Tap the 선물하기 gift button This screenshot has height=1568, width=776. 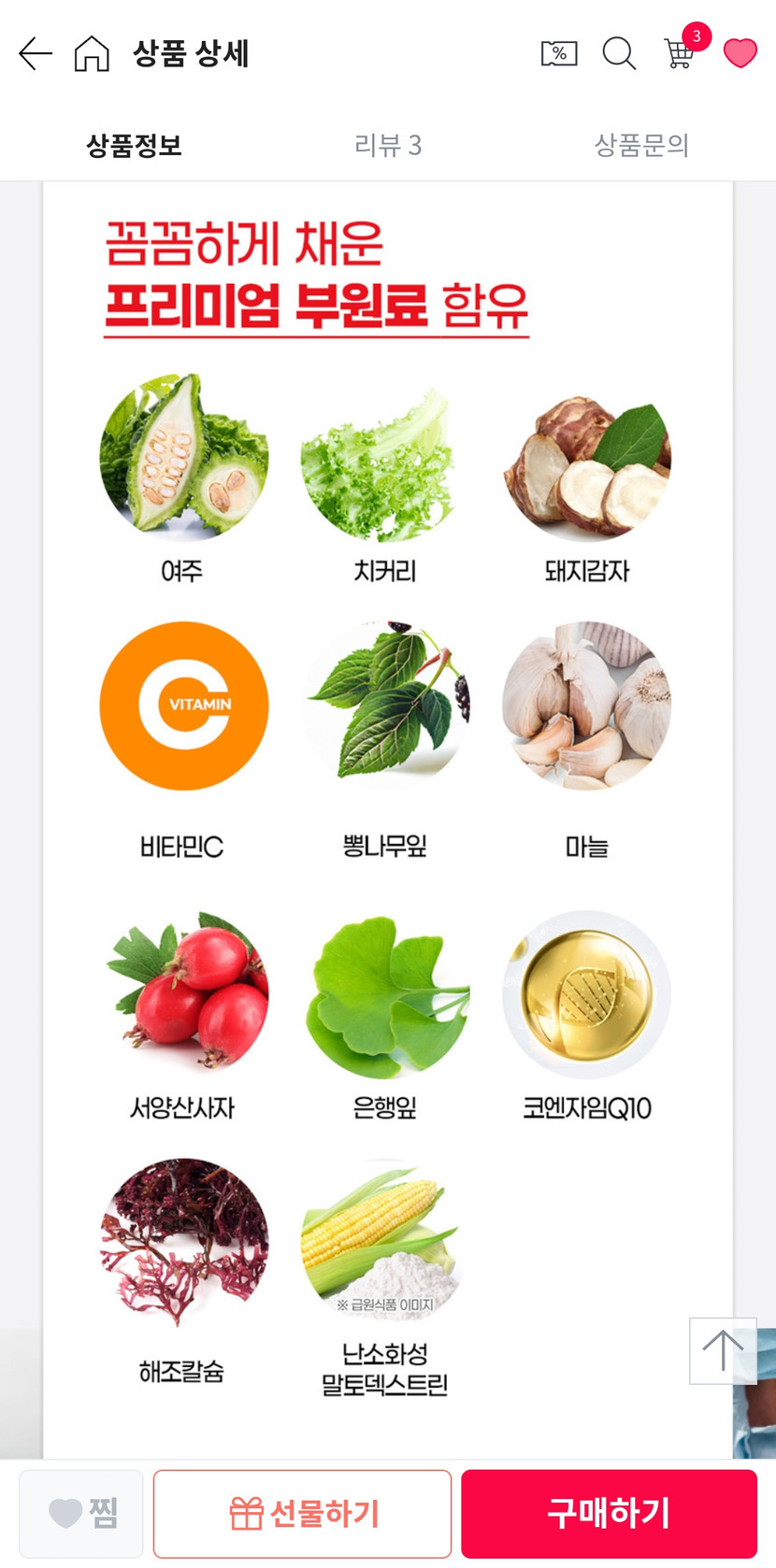(x=303, y=1513)
